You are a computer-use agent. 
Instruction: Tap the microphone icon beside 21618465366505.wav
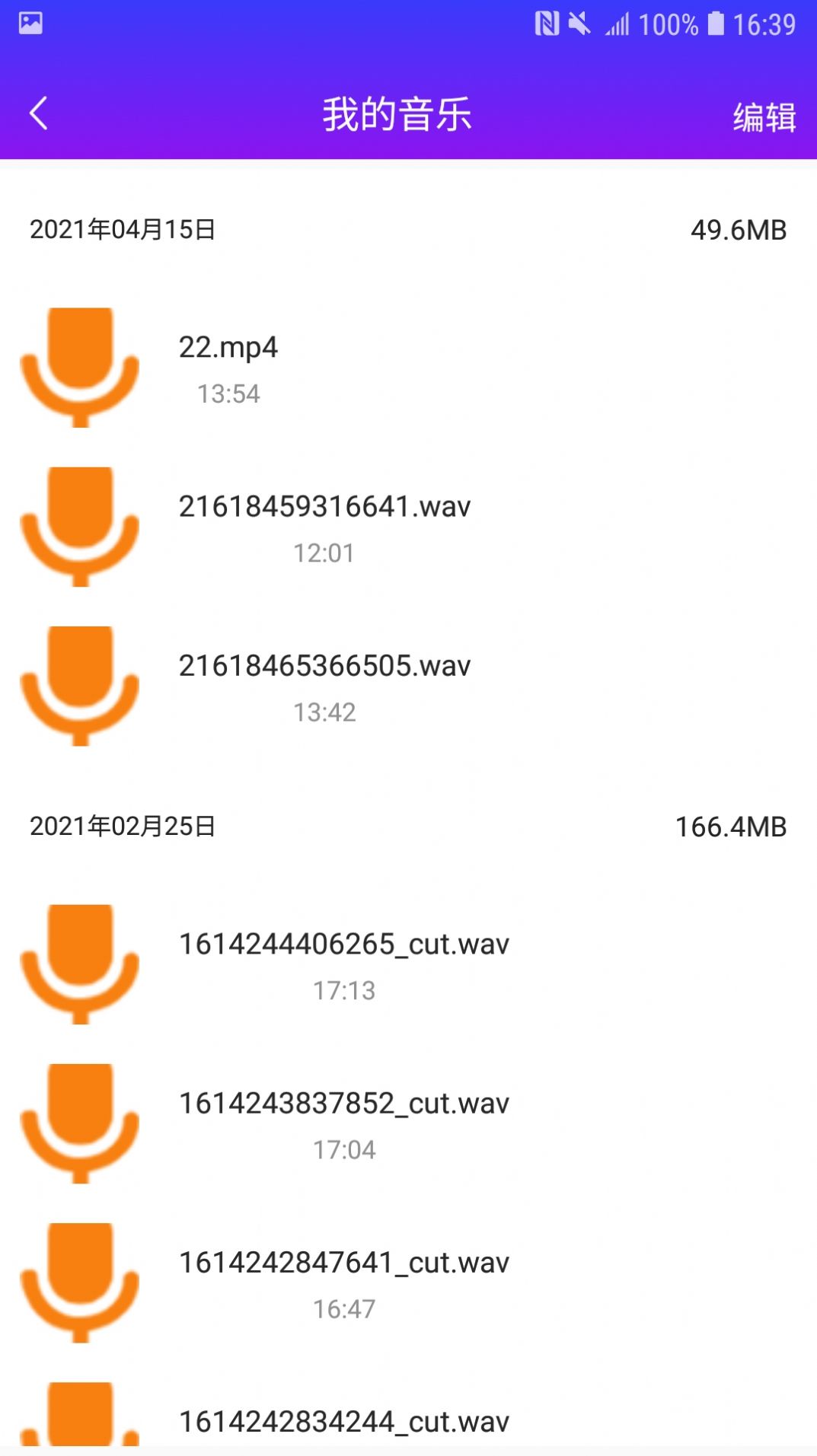coord(79,685)
